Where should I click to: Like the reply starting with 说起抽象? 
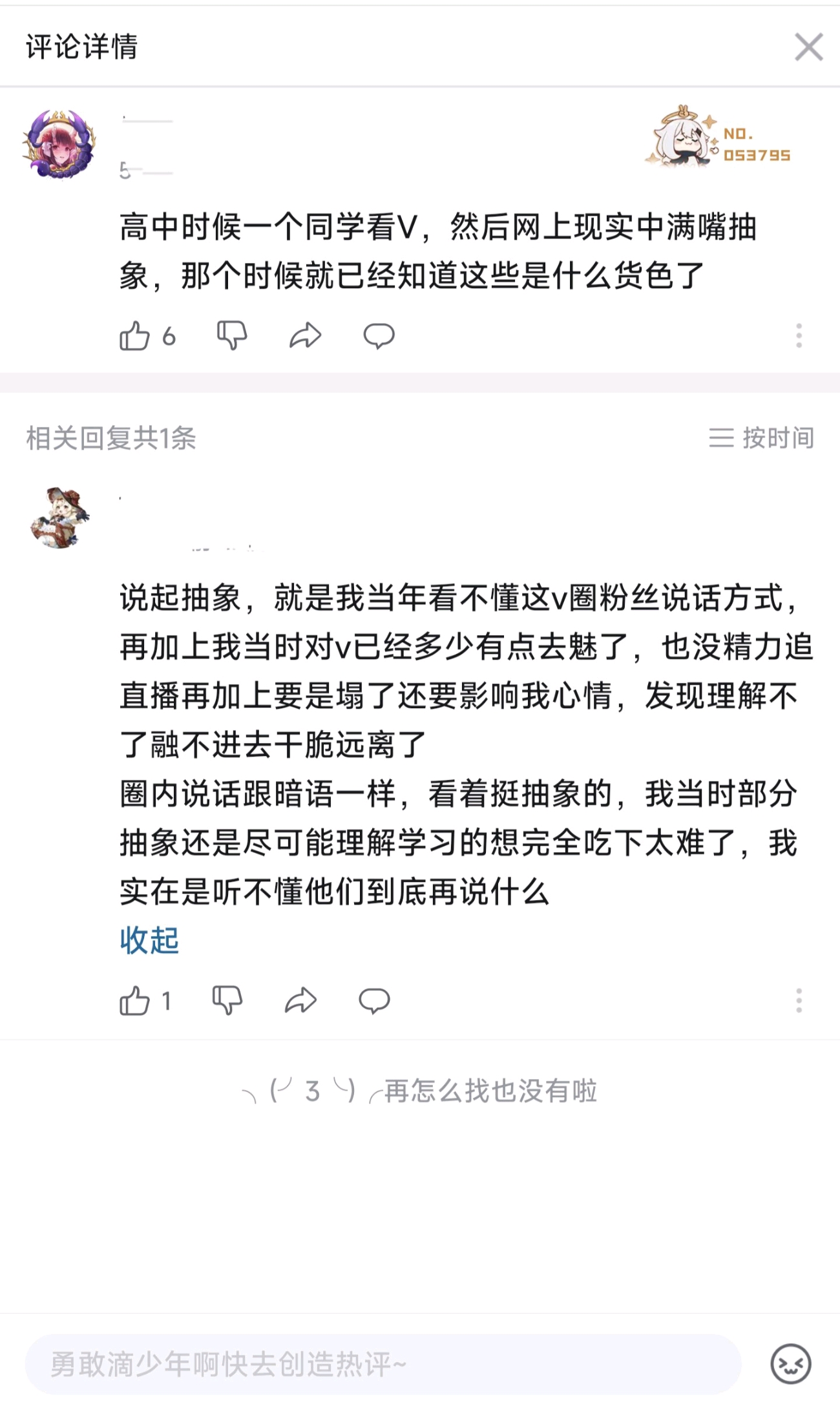tap(135, 1001)
